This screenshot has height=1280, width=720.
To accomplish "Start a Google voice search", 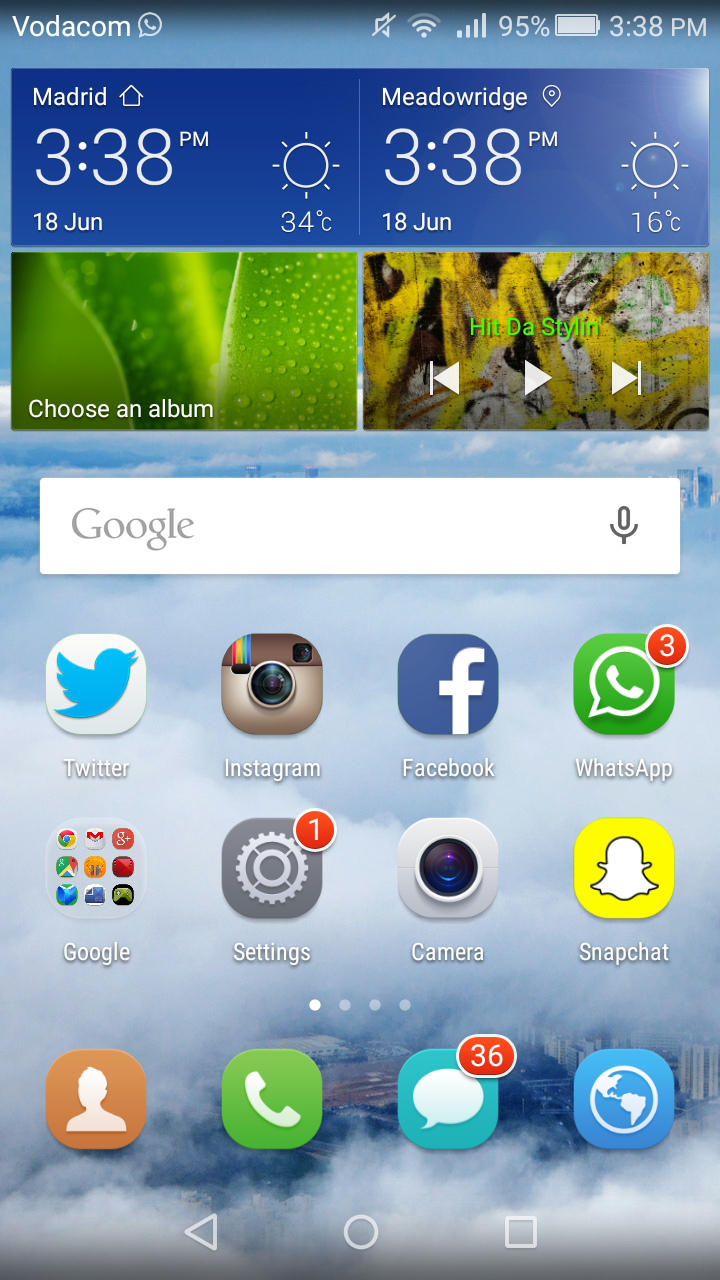I will pyautogui.click(x=623, y=526).
